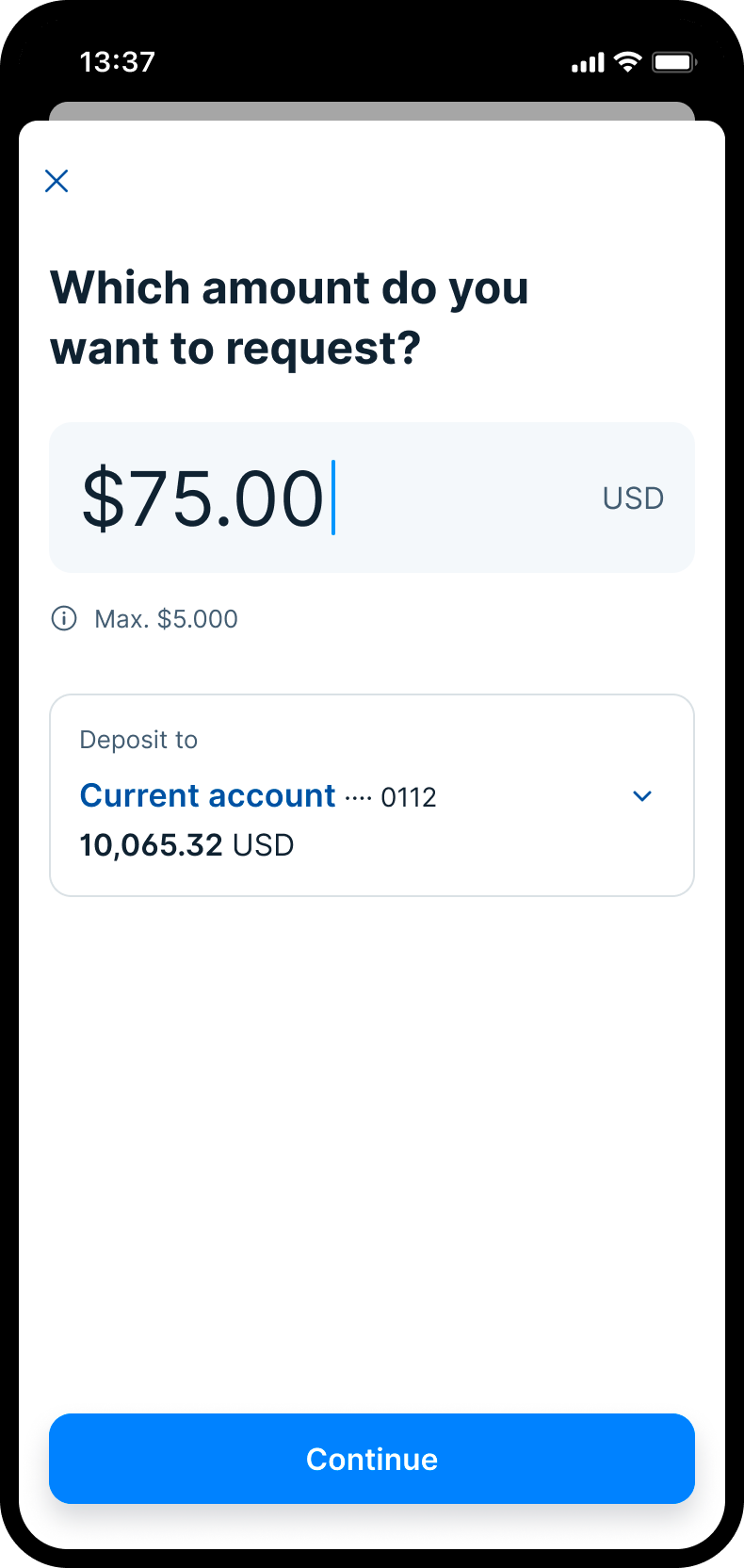Tap the Wi-Fi icon in status bar
Viewport: 744px width, 1568px height.
coord(627,61)
